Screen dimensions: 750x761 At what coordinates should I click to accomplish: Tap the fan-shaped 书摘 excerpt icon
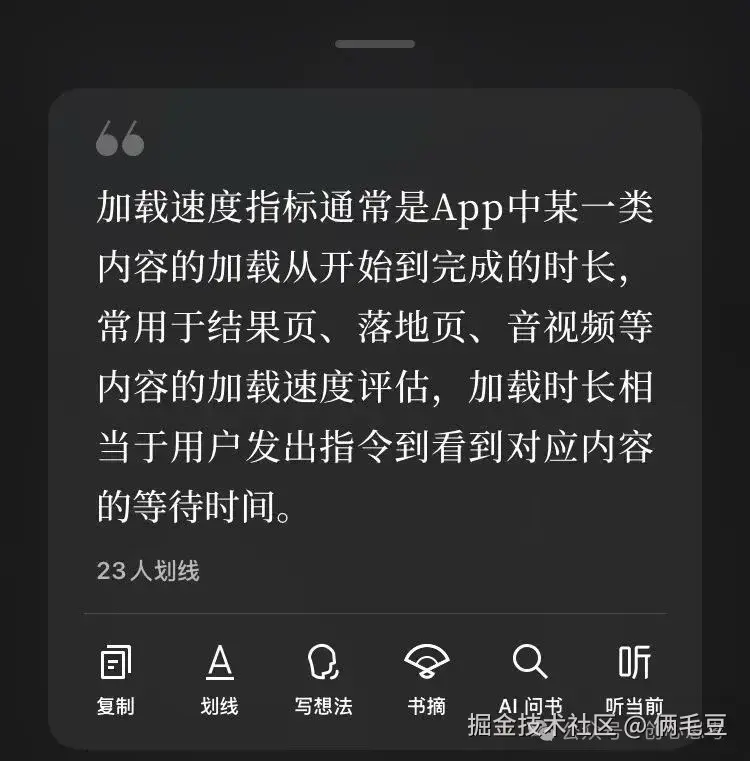click(x=428, y=660)
